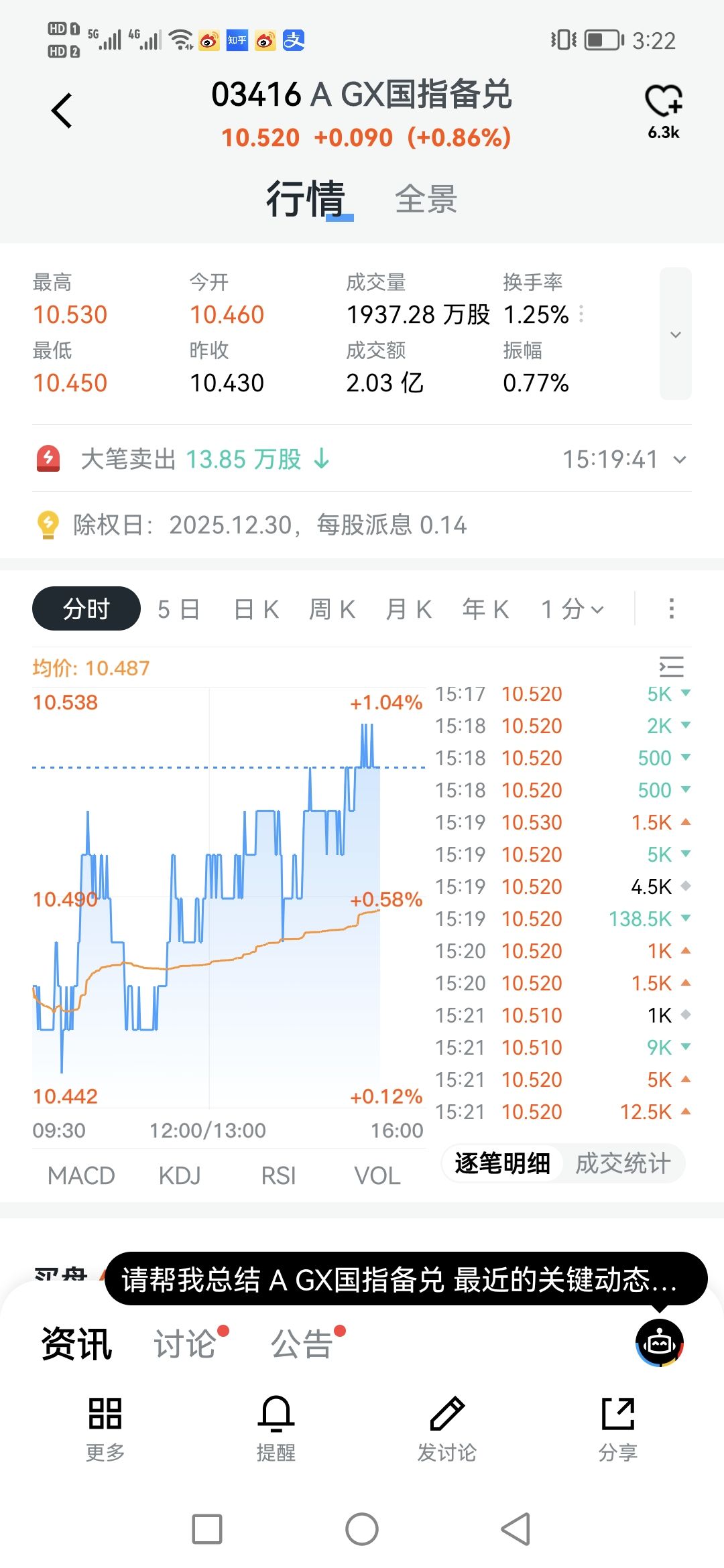Open the 讨论 tab

click(x=185, y=1343)
